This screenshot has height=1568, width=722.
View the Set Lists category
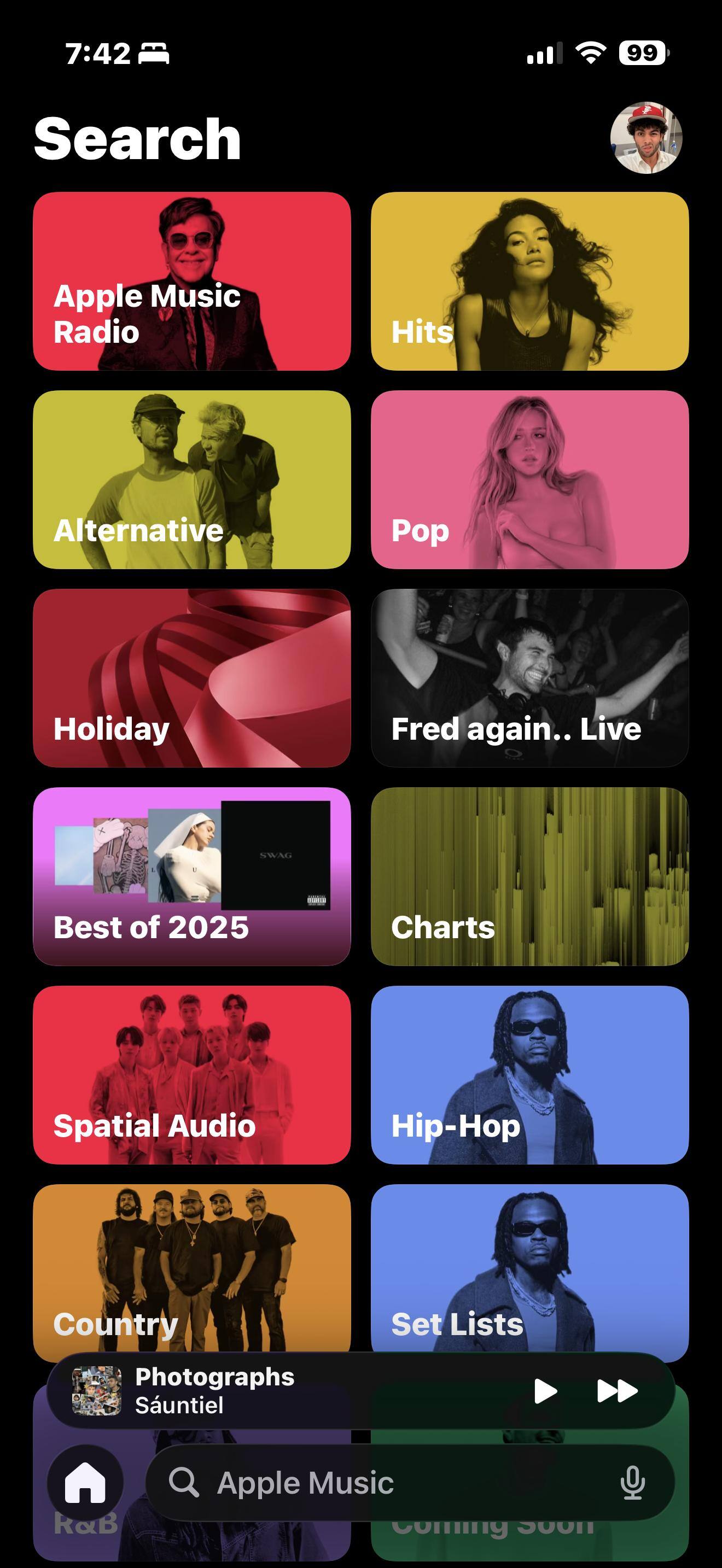[529, 1266]
